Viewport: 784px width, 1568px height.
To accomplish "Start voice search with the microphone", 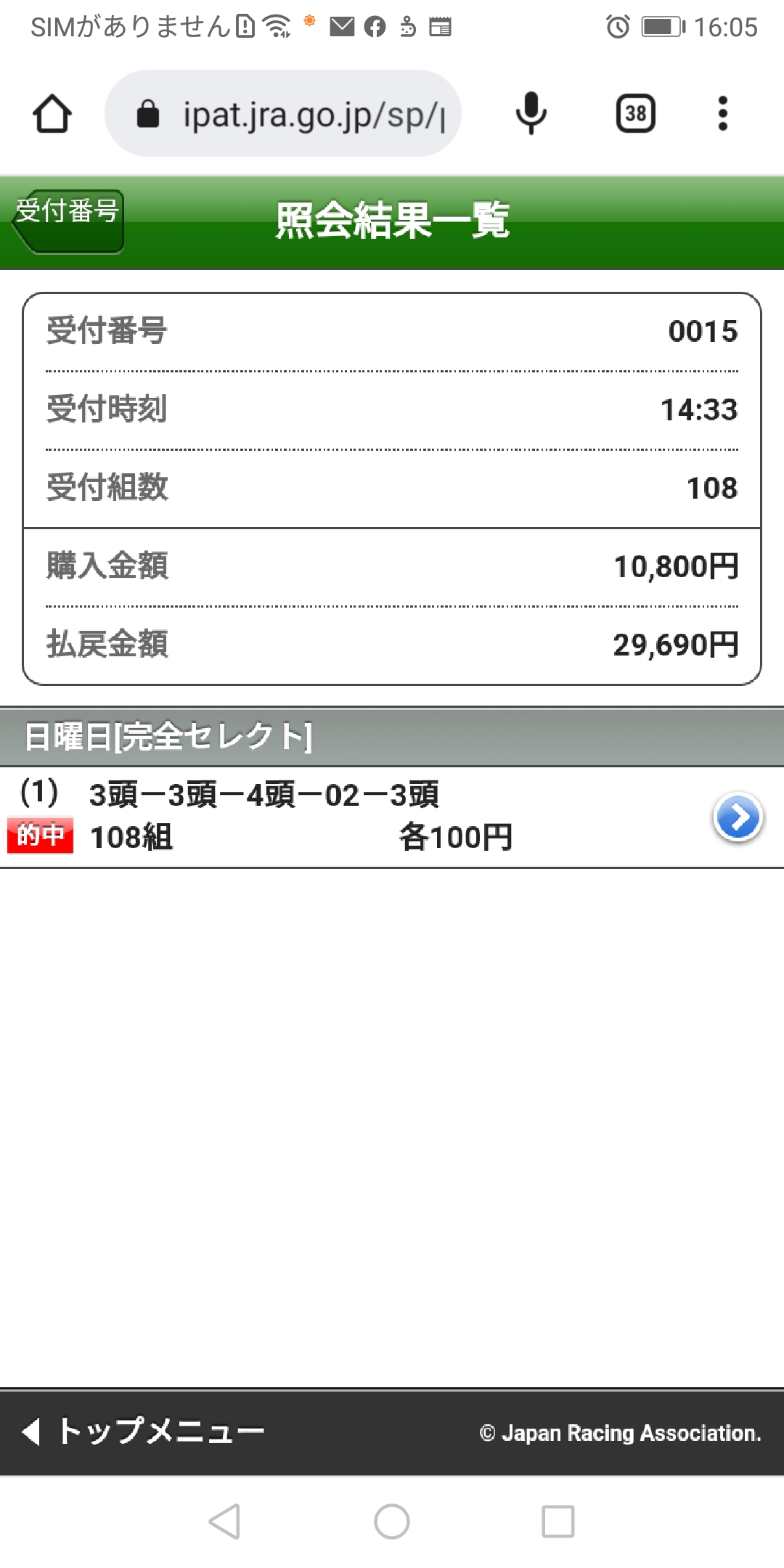I will [x=531, y=114].
